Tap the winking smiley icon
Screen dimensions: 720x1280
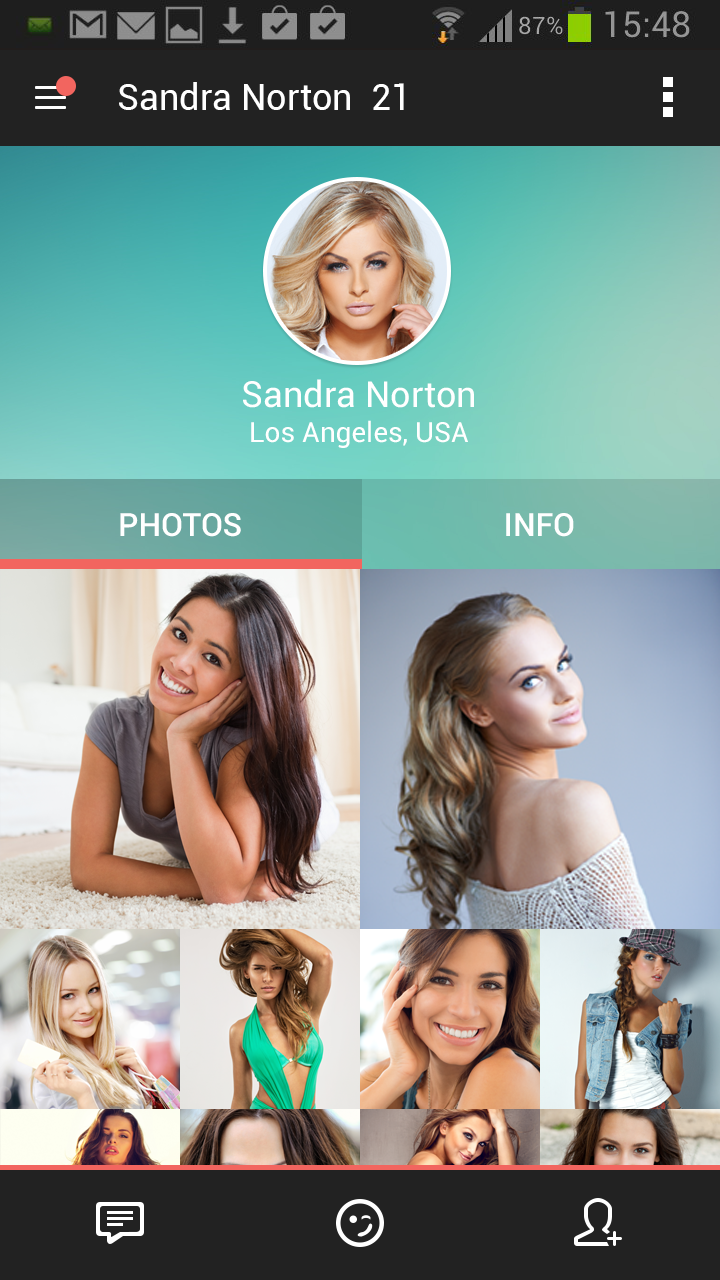click(x=360, y=1223)
